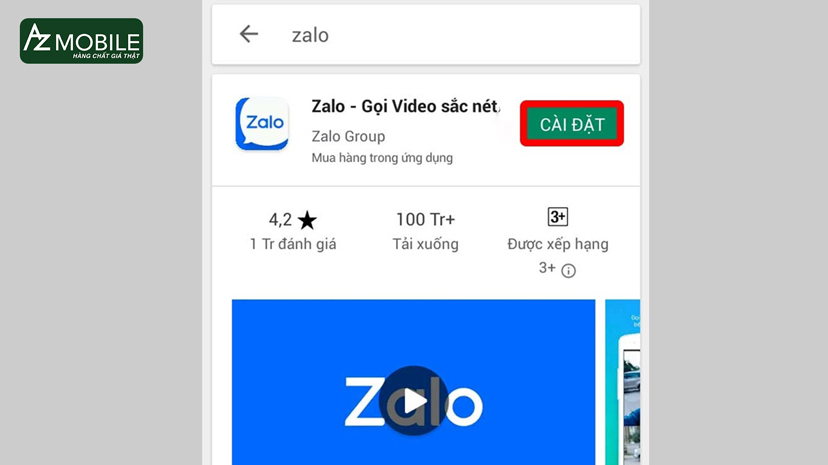
Task: Open the Zalo app details page
Action: (405, 107)
